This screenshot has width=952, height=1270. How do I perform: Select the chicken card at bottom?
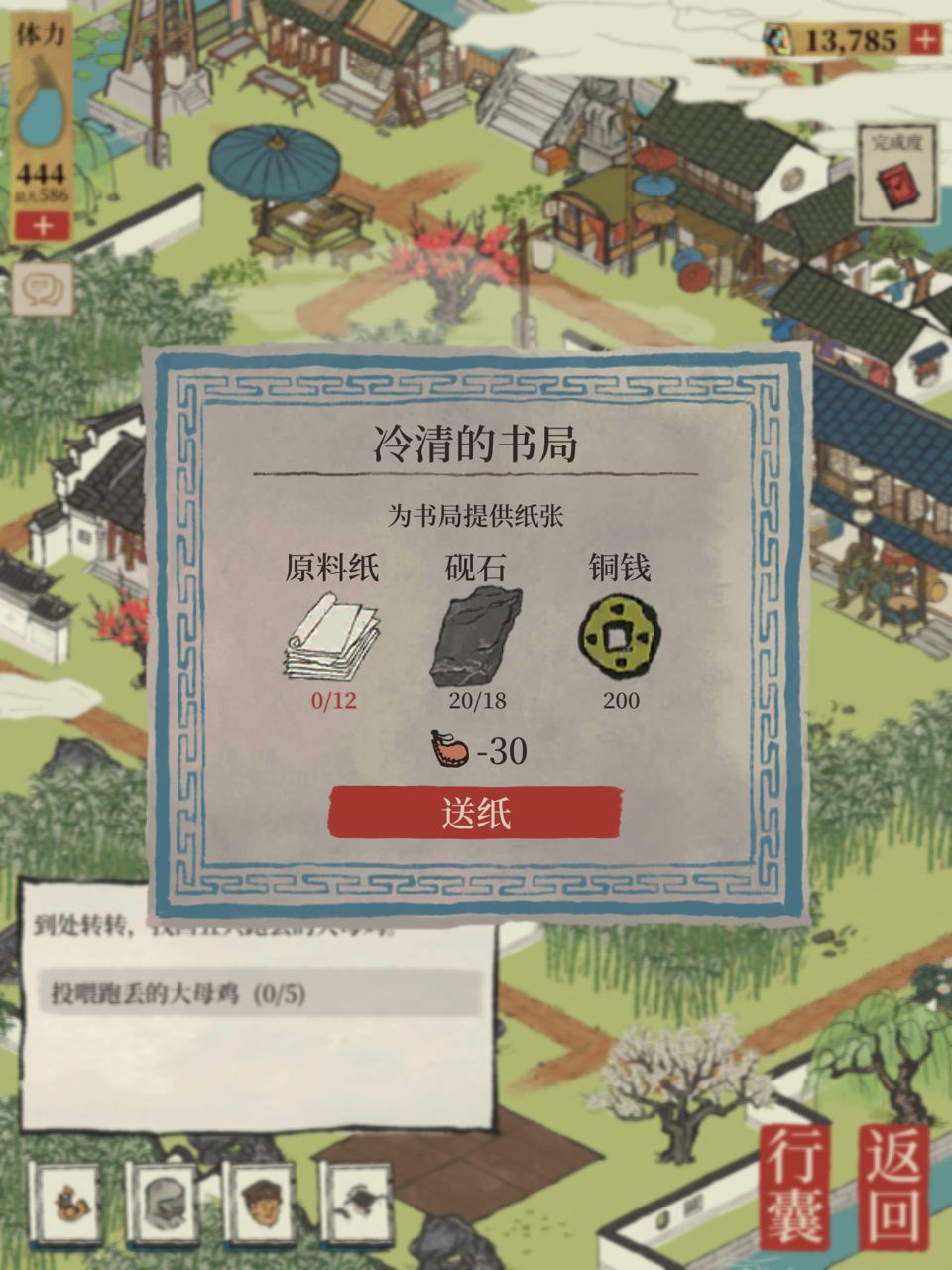[x=71, y=1203]
